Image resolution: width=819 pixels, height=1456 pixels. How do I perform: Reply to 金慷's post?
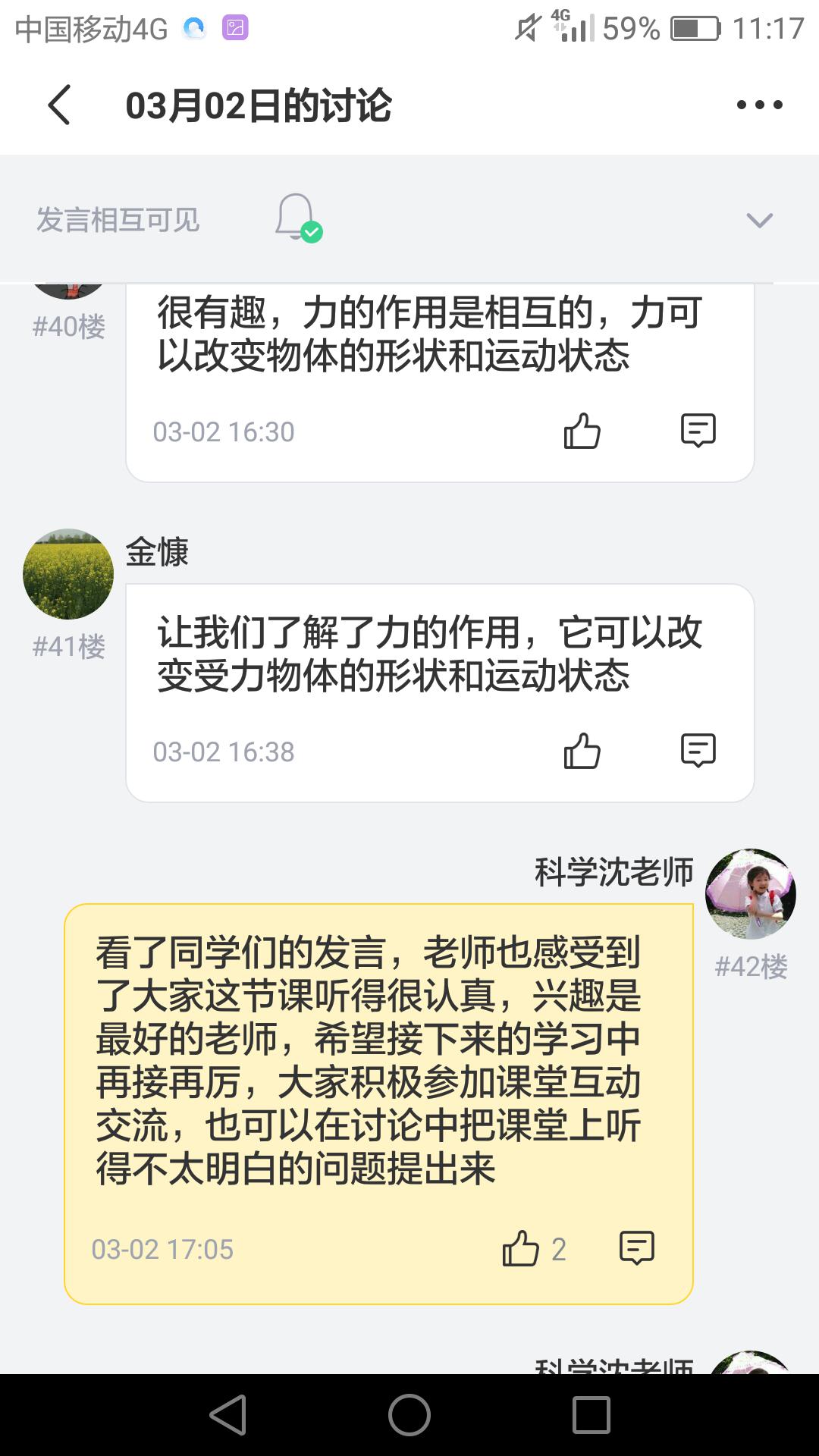point(698,750)
